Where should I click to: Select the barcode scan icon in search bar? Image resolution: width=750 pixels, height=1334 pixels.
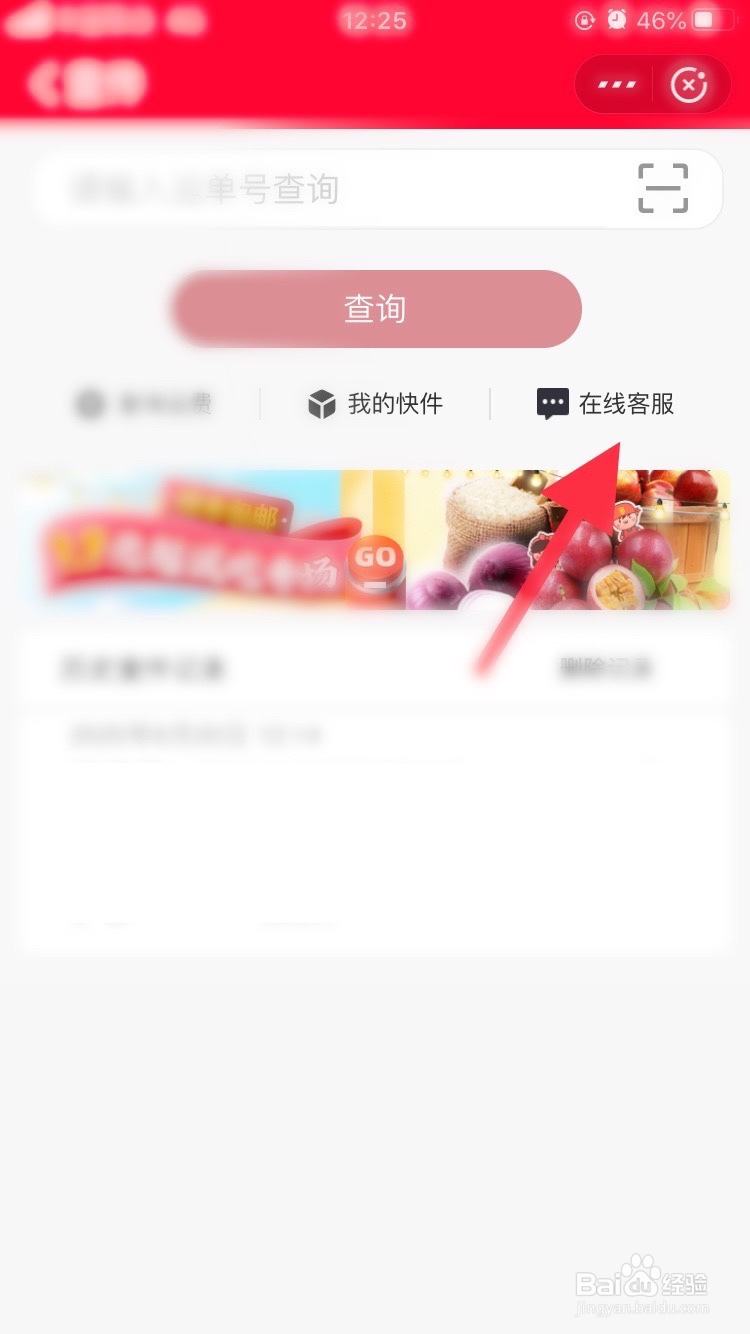[662, 189]
